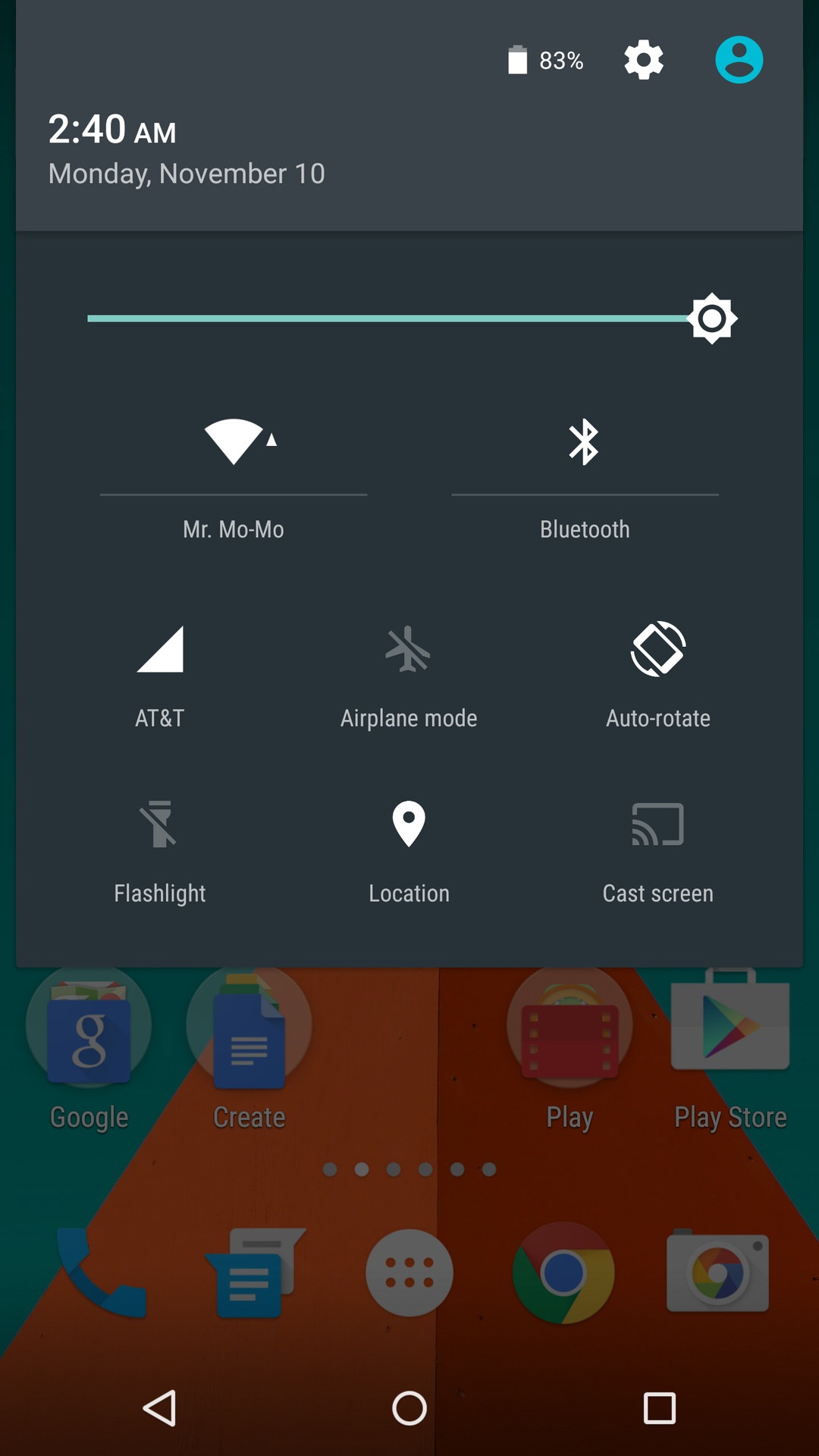The width and height of the screenshot is (819, 1456).
Task: Toggle the Bluetooth icon
Action: click(x=585, y=441)
